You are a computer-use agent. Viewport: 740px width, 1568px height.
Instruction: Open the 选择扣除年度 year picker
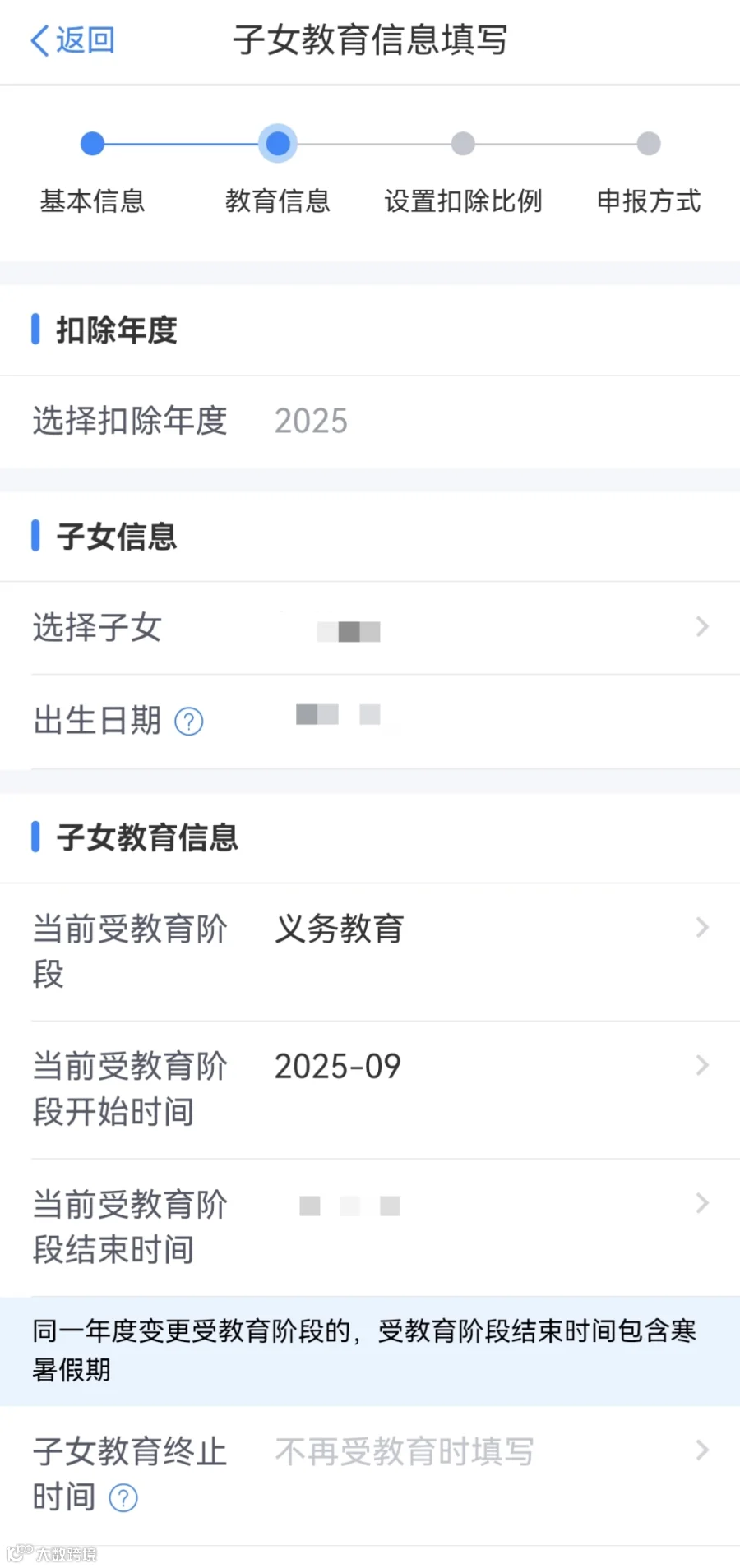click(x=311, y=421)
